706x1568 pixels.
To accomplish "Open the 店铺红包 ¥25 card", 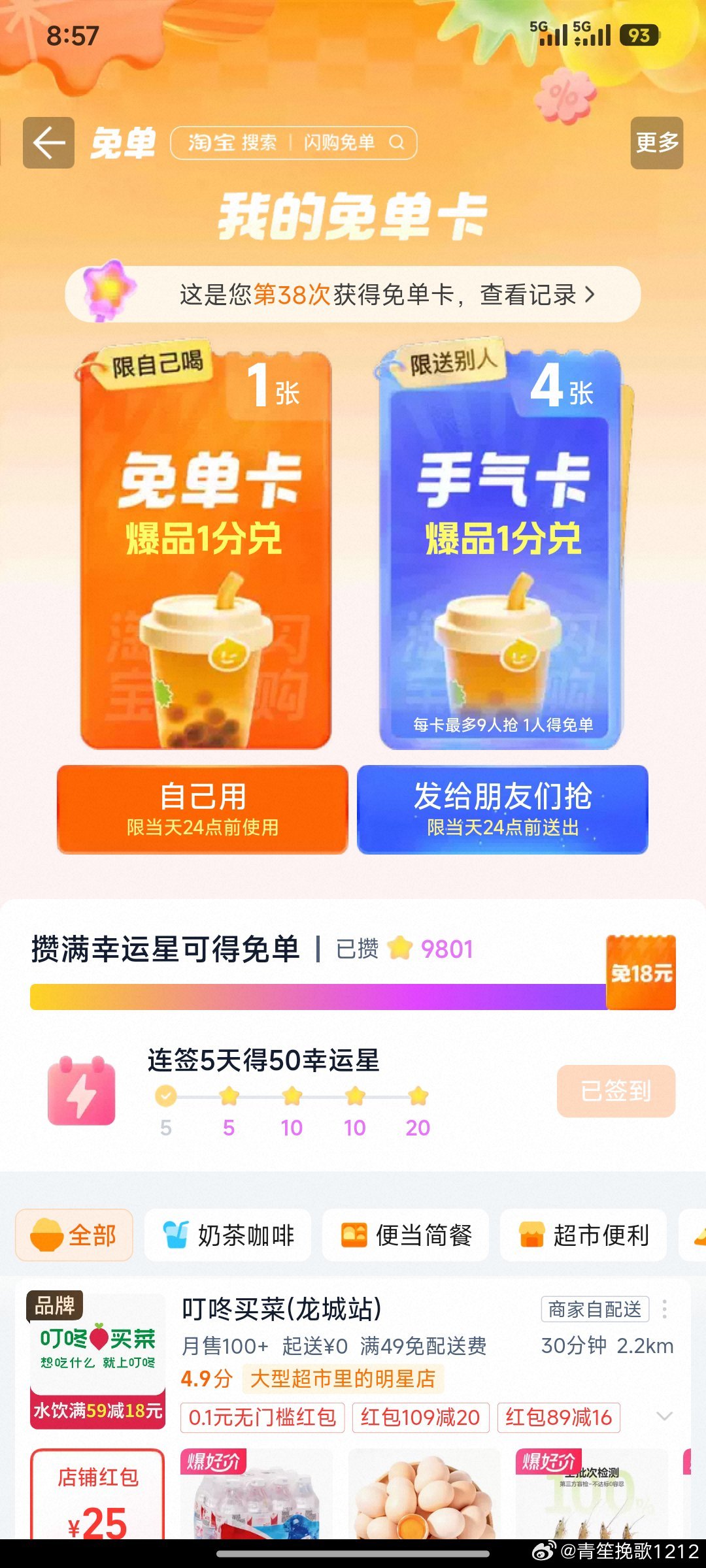I will (x=97, y=1496).
